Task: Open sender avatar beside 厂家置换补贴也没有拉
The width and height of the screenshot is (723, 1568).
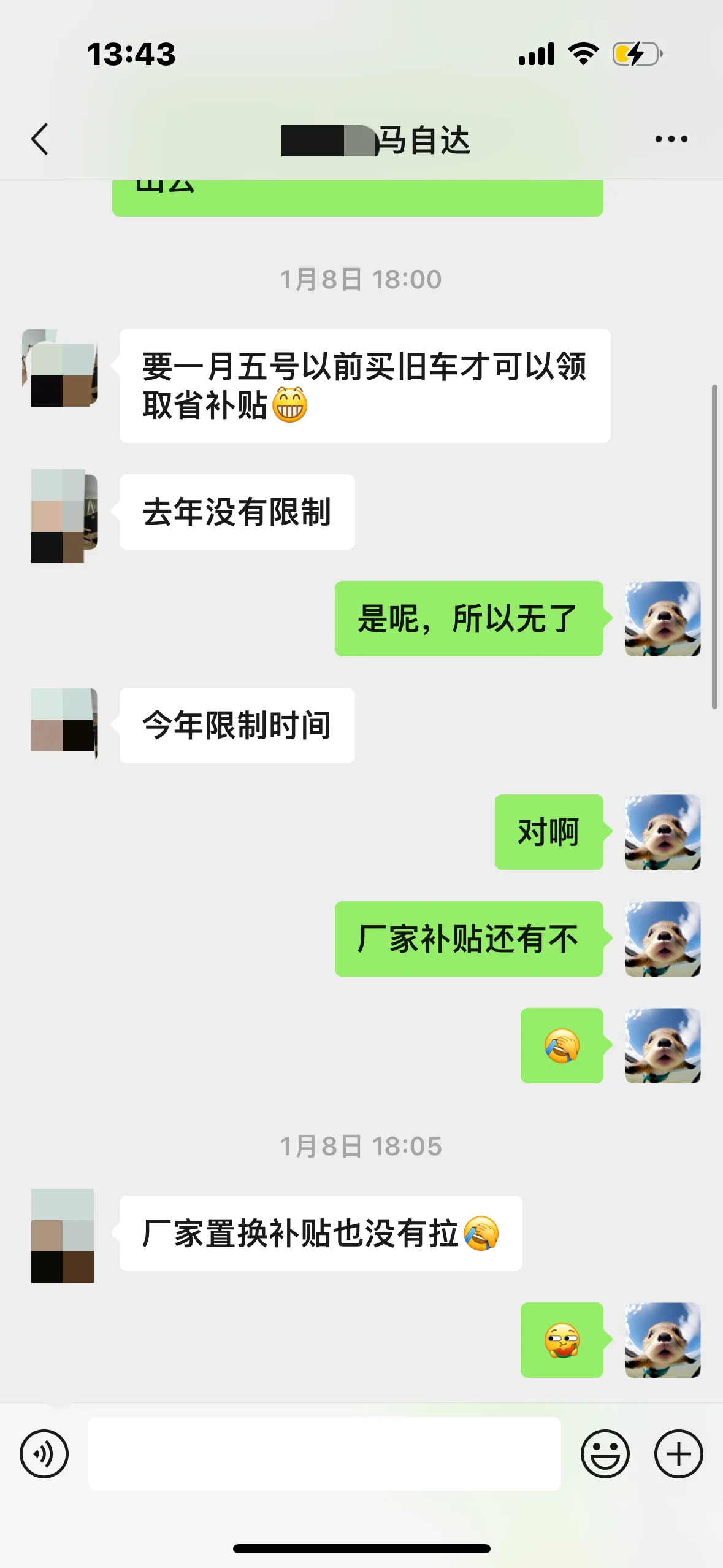Action: (63, 1236)
